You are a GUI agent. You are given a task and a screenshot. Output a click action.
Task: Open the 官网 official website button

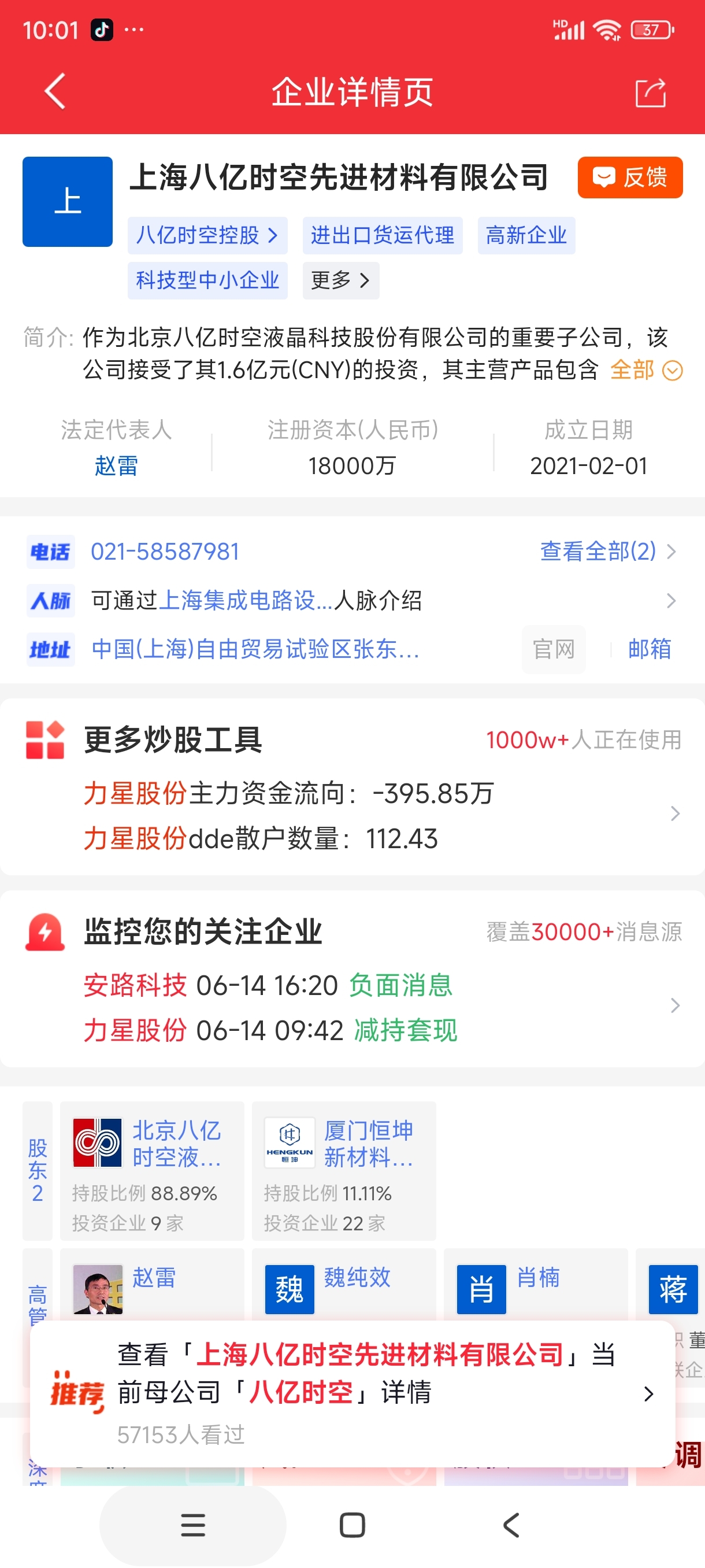coord(553,649)
